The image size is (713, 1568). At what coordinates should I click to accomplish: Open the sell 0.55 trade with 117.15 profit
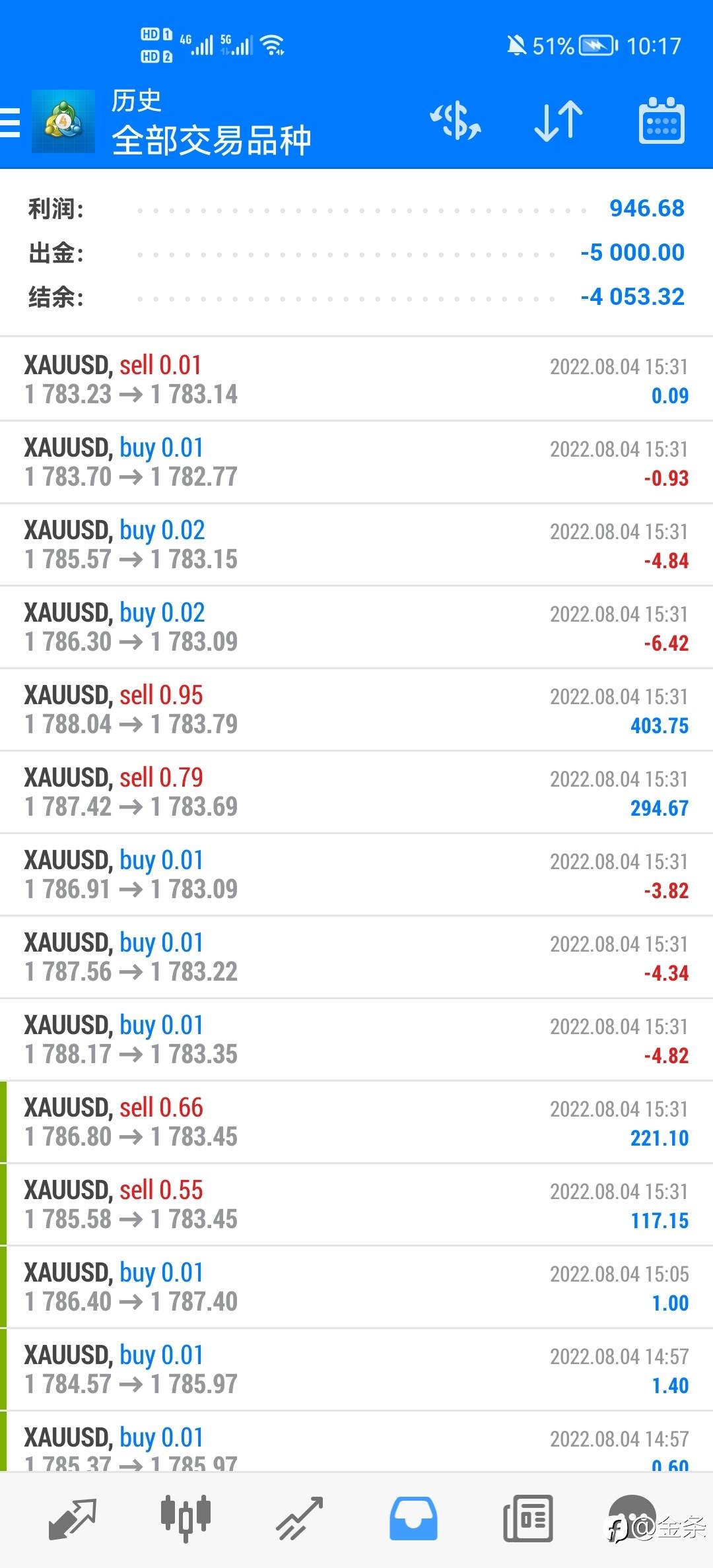356,1204
